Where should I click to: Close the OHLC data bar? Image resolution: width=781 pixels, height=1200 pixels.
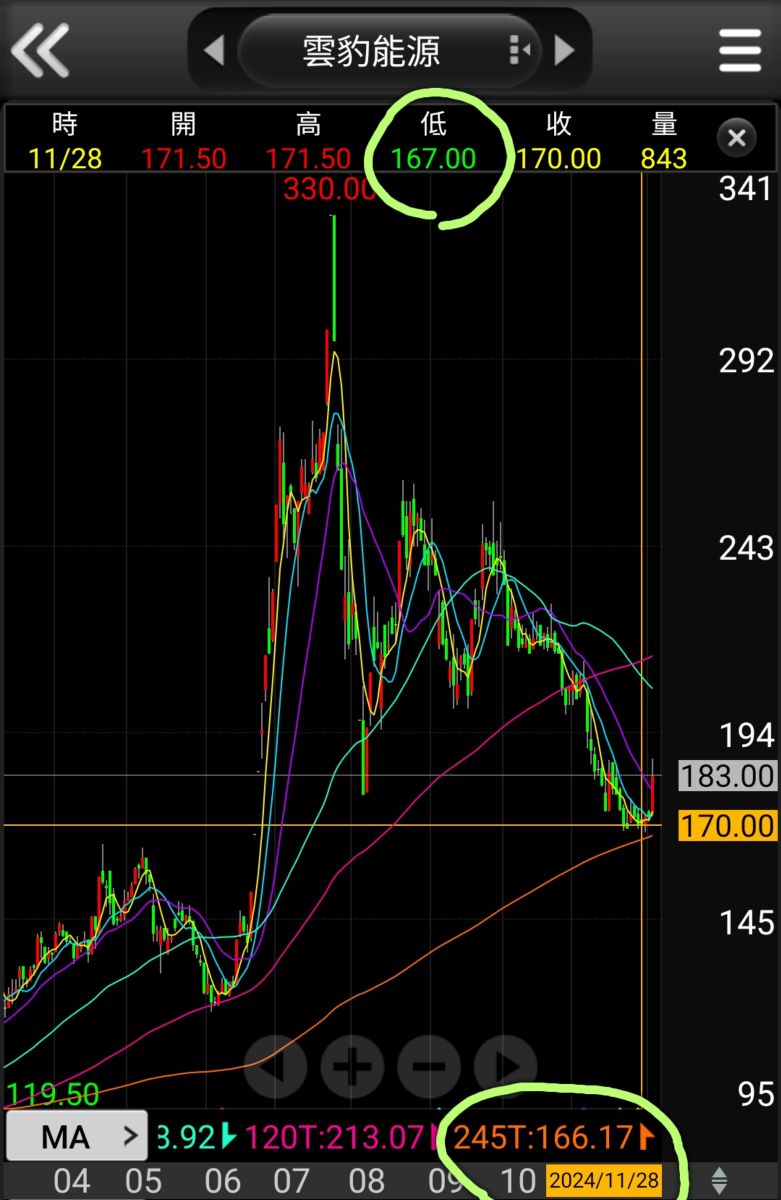click(x=737, y=138)
